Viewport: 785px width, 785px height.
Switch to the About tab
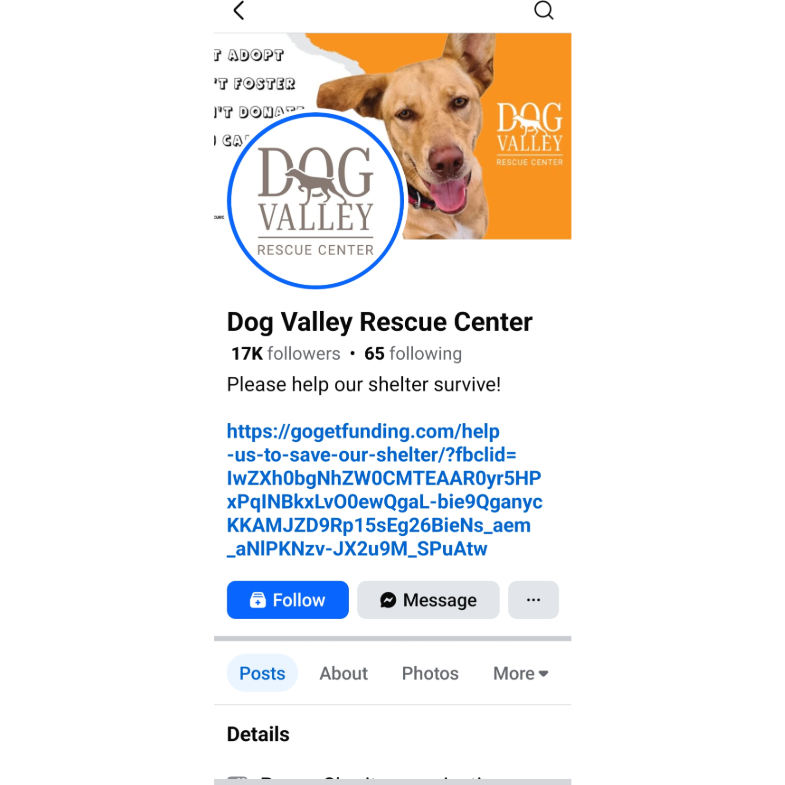click(x=343, y=673)
